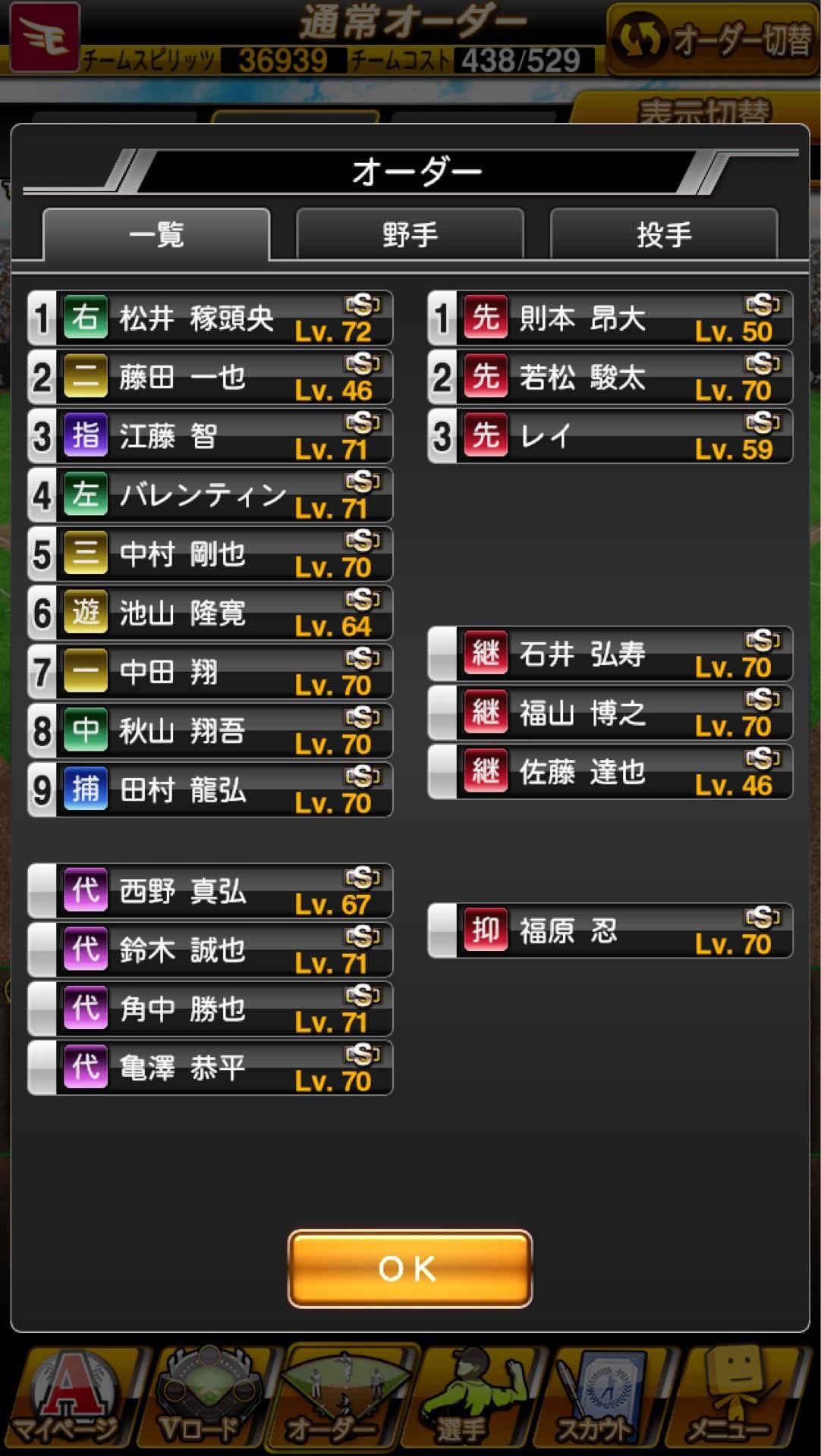Switch to the 野手 tab
The height and width of the screenshot is (1456, 821).
(410, 235)
